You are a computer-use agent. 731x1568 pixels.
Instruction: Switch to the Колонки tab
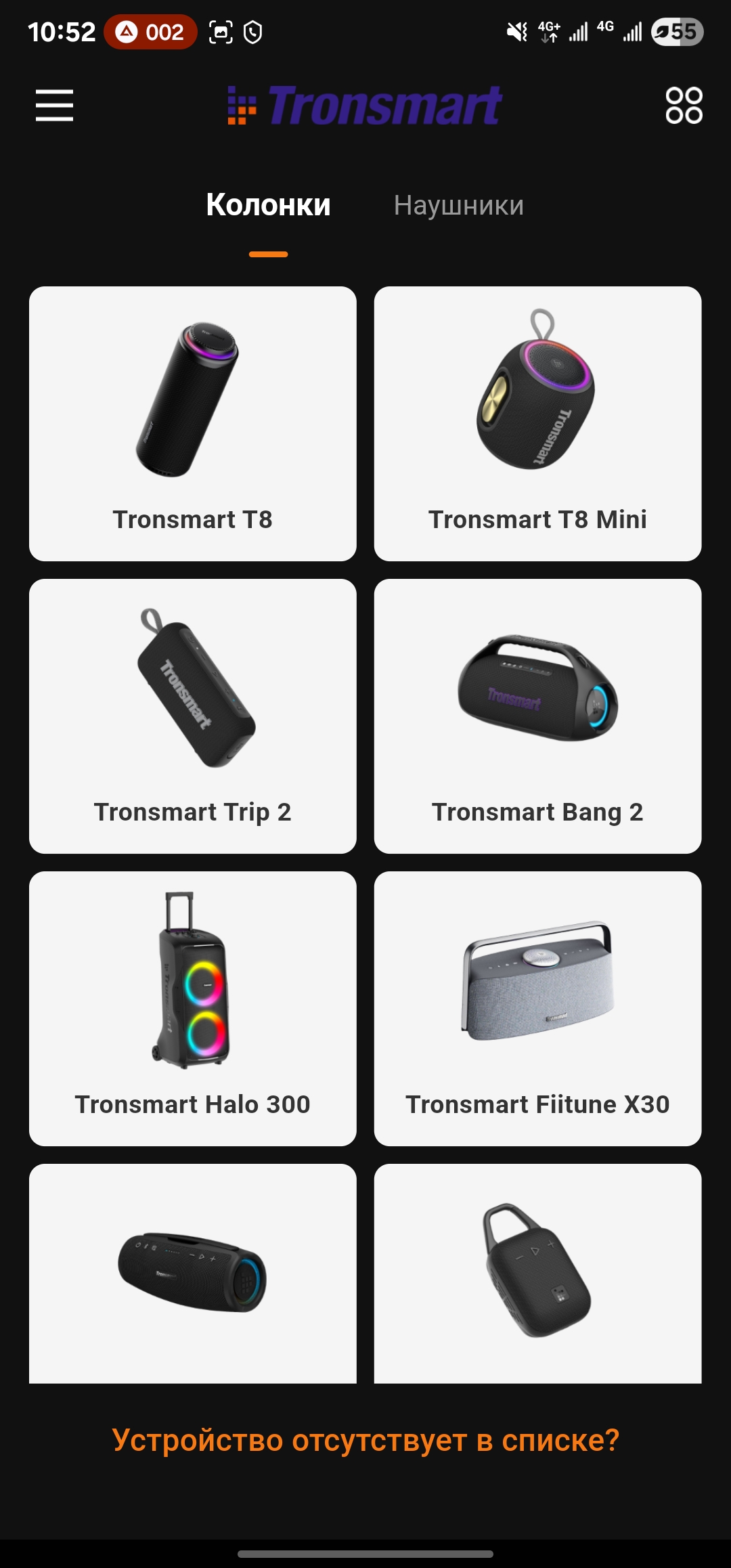268,205
